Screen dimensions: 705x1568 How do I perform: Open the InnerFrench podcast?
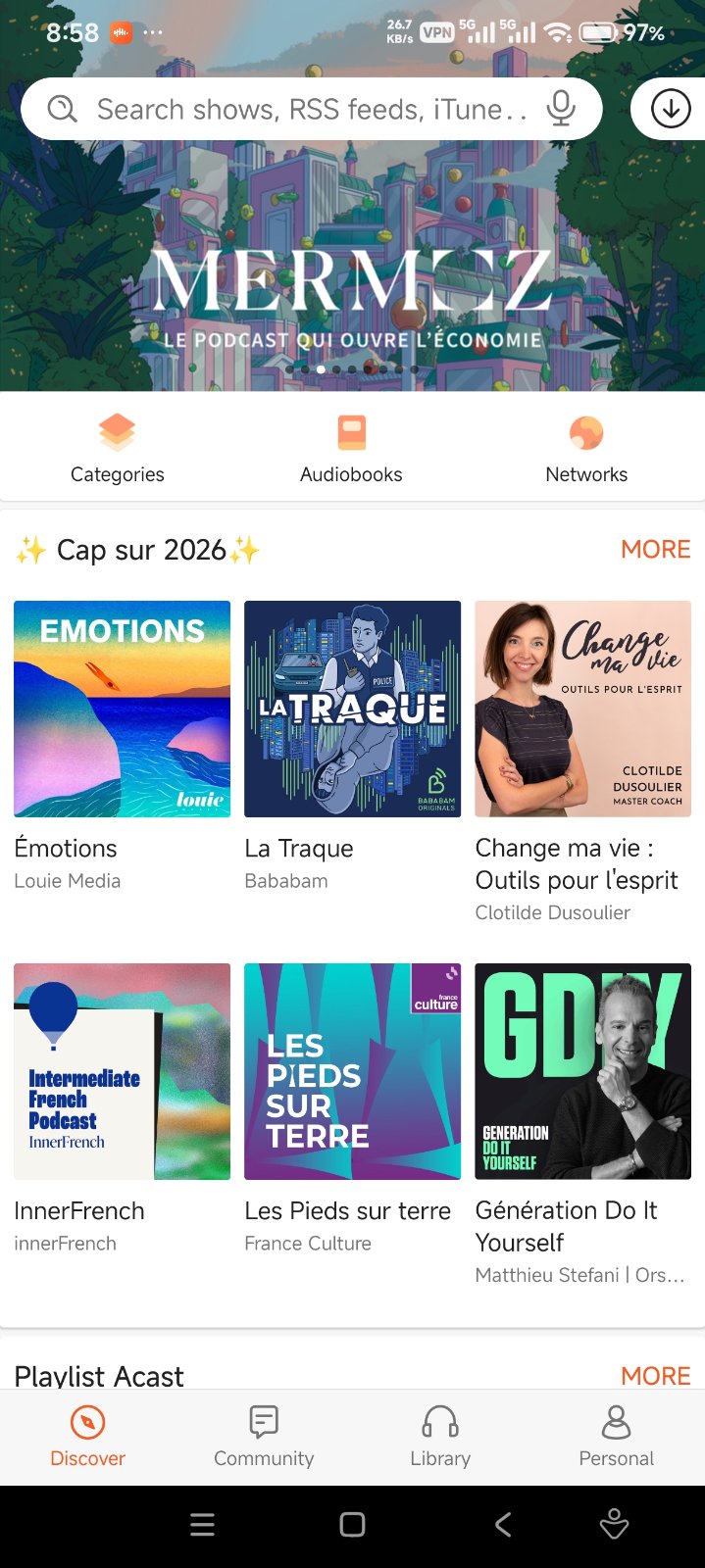pyautogui.click(x=122, y=1071)
